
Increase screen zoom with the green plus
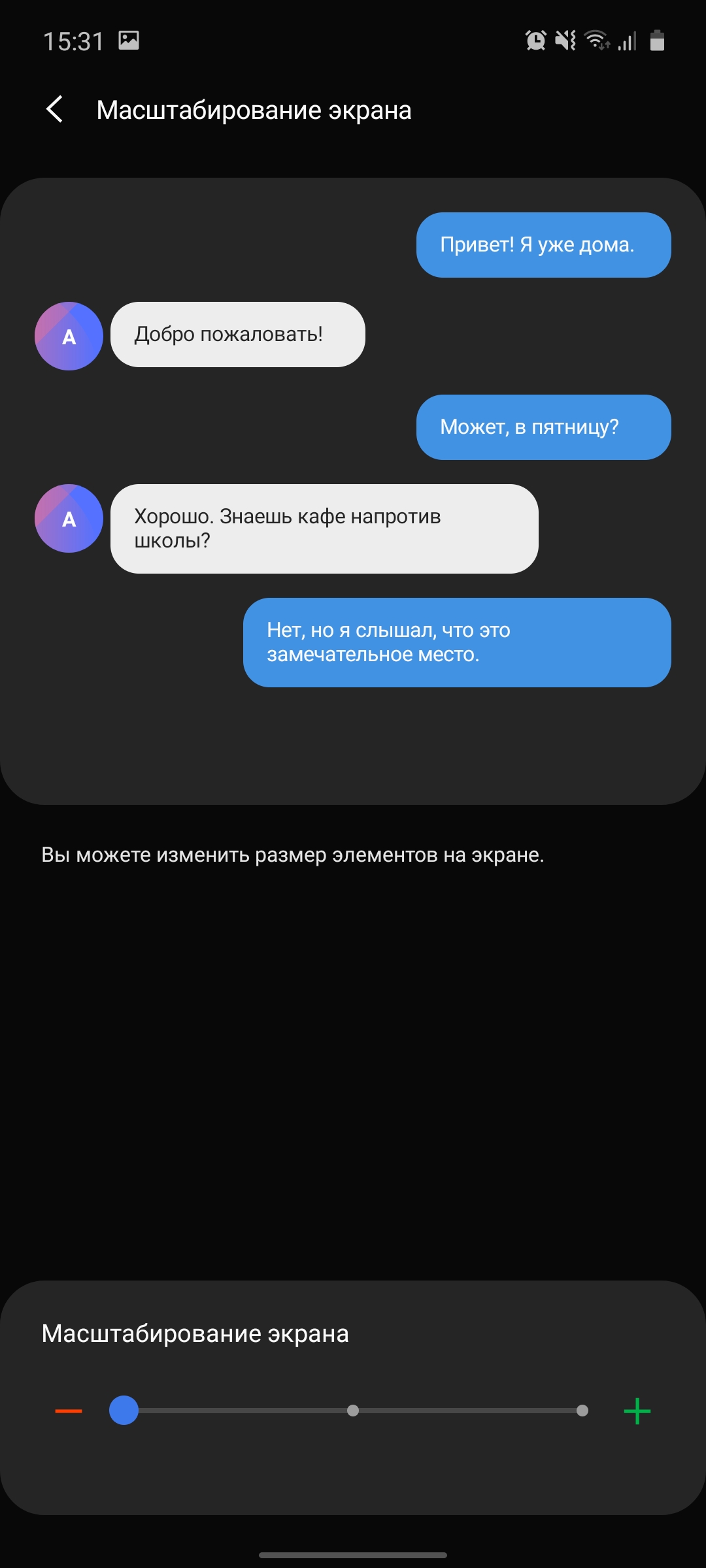point(637,1411)
